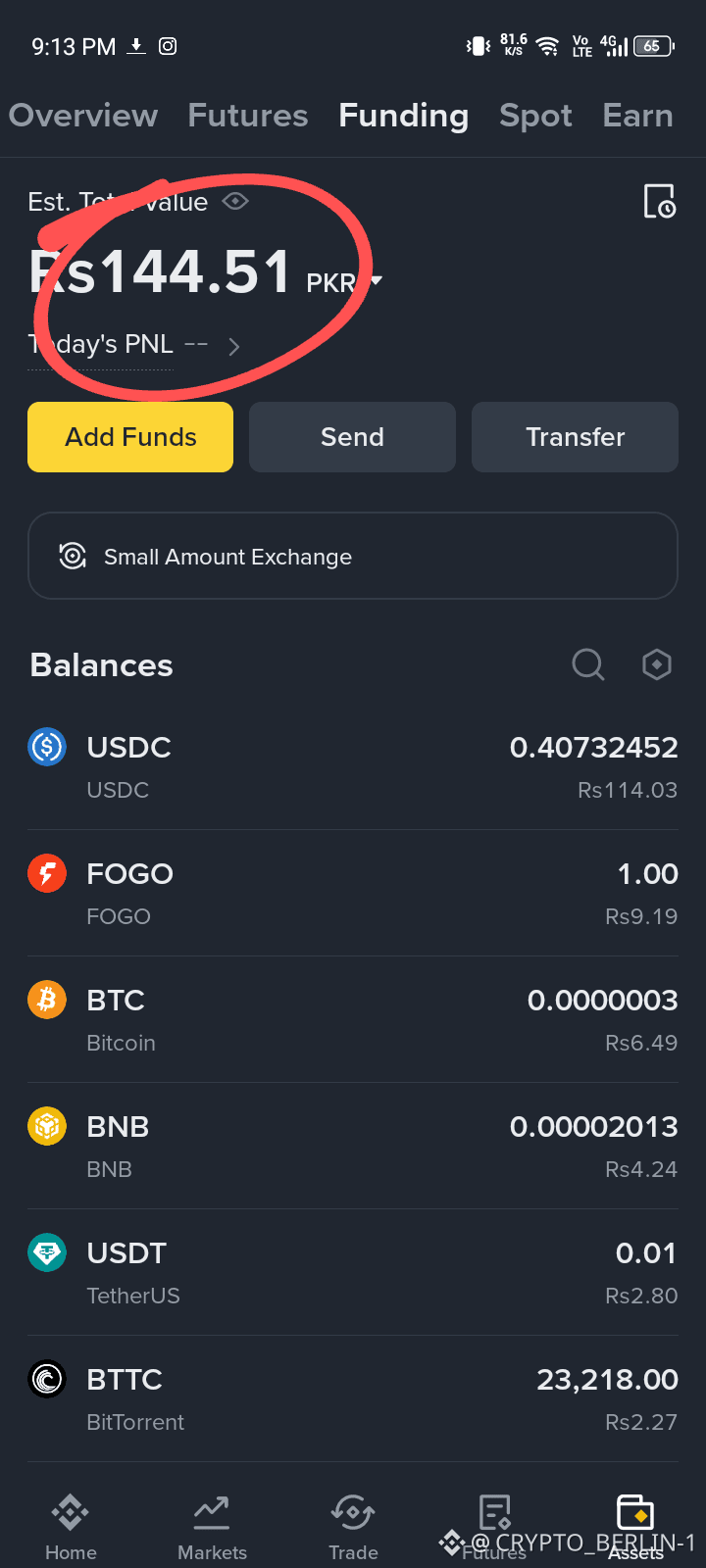The height and width of the screenshot is (1568, 706).
Task: Open the Spot wallet tab
Action: point(535,116)
